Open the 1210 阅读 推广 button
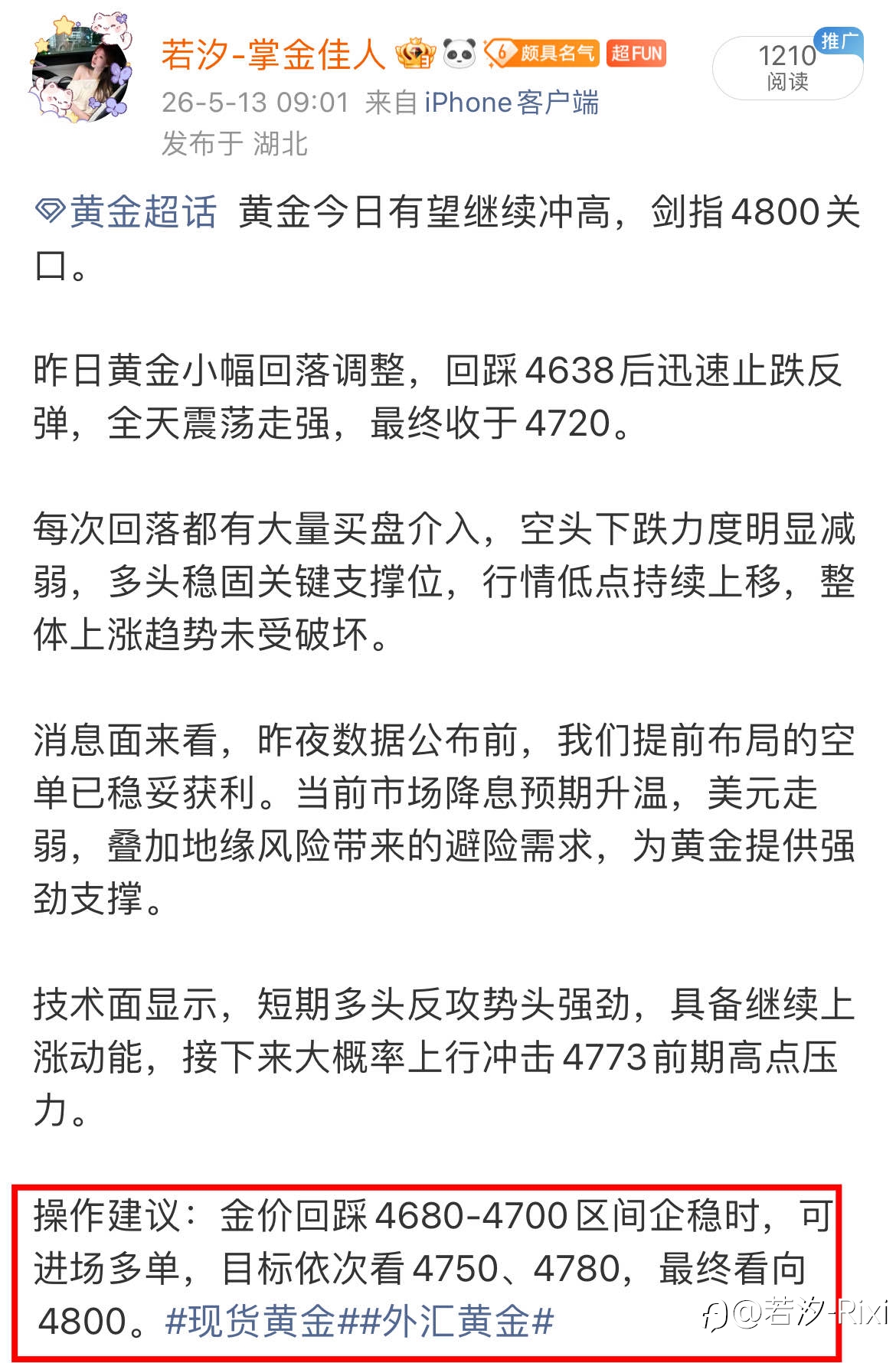896x1363 pixels. coord(788,66)
